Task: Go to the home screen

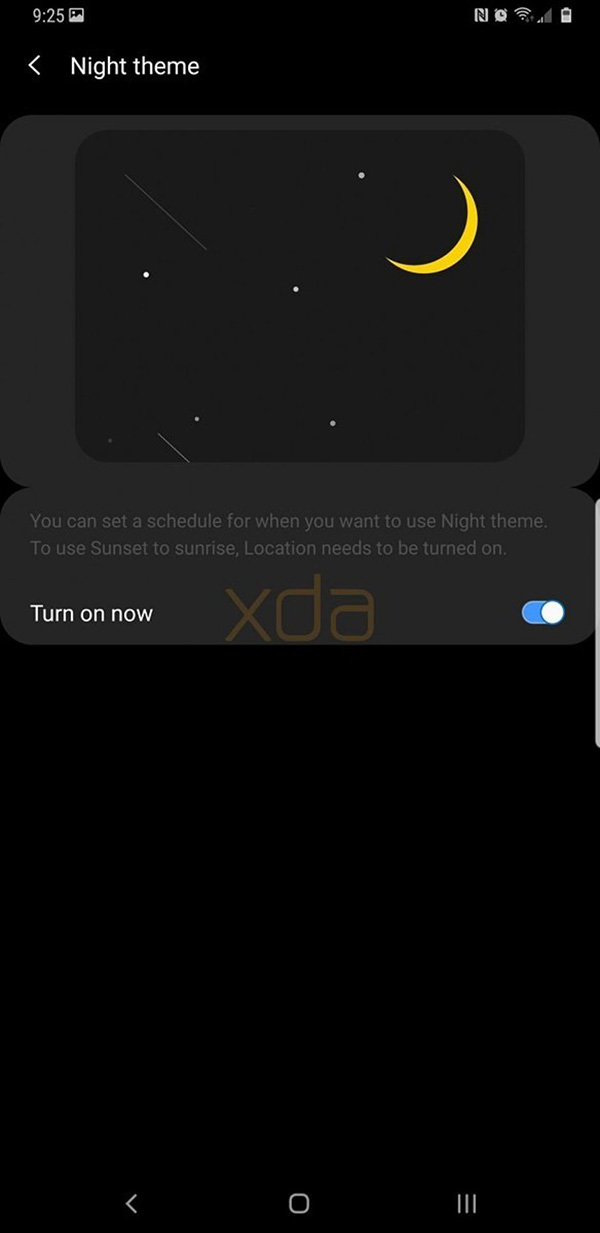Action: pyautogui.click(x=299, y=1203)
